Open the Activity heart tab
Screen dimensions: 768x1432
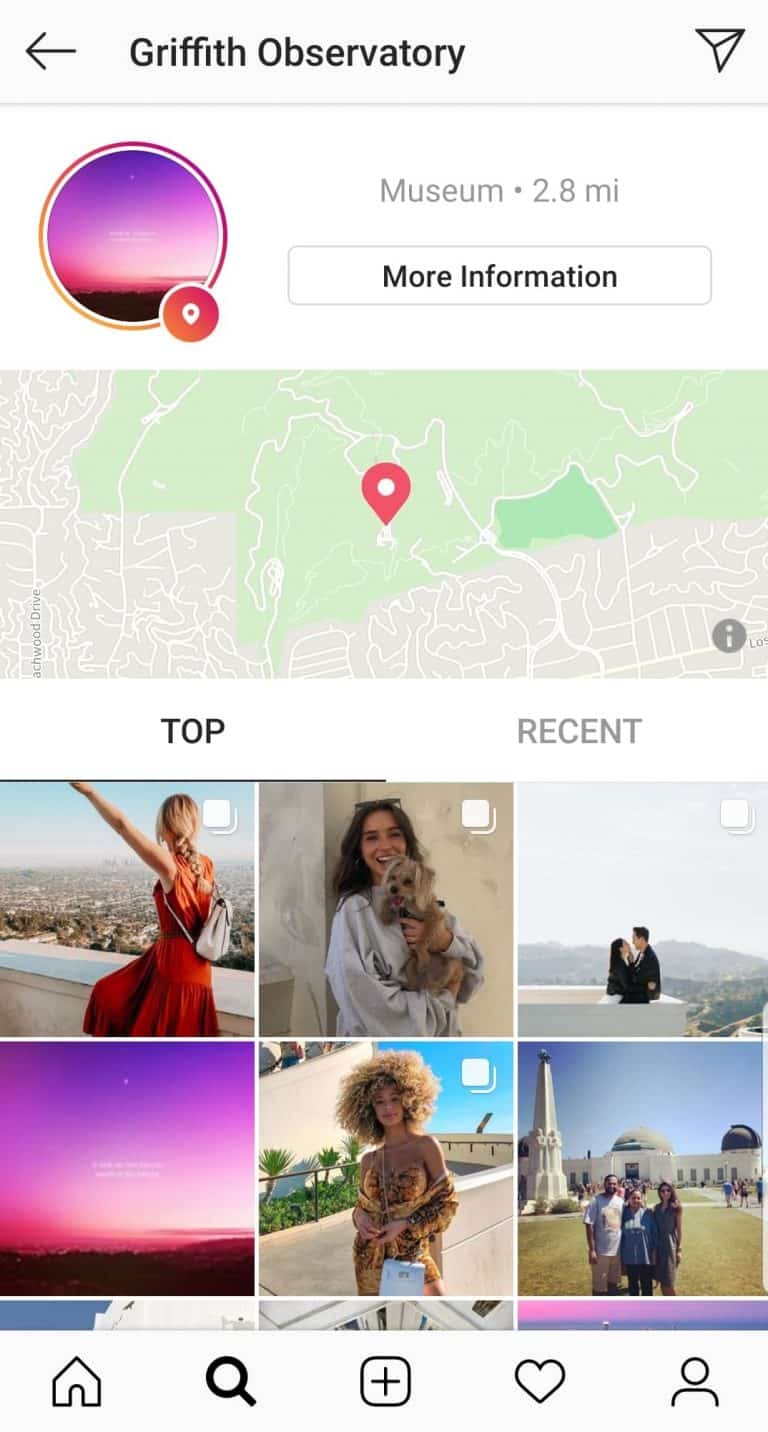coord(540,1383)
